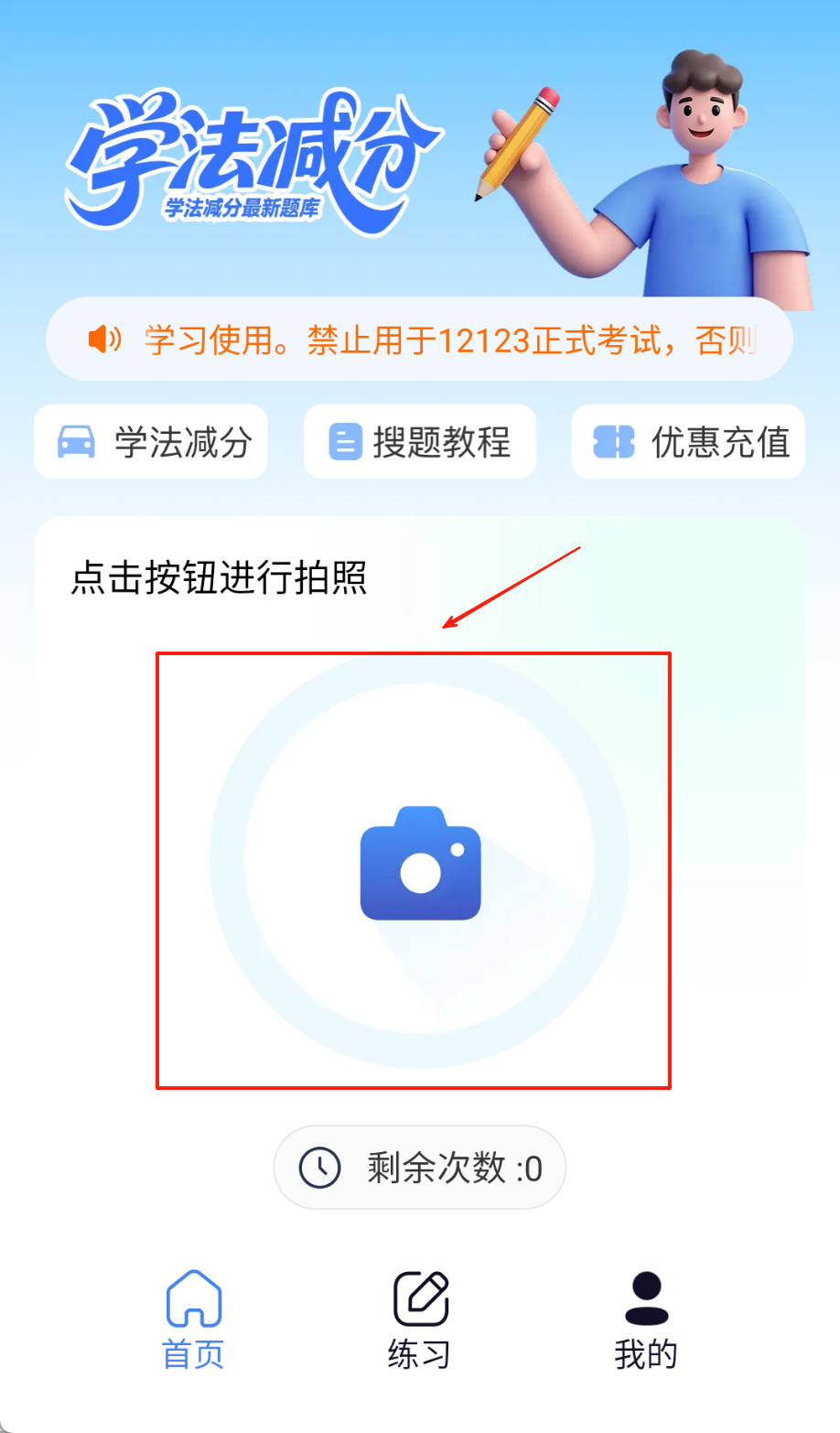Open the 学法减分 shortcut
The image size is (840, 1433).
pos(151,442)
